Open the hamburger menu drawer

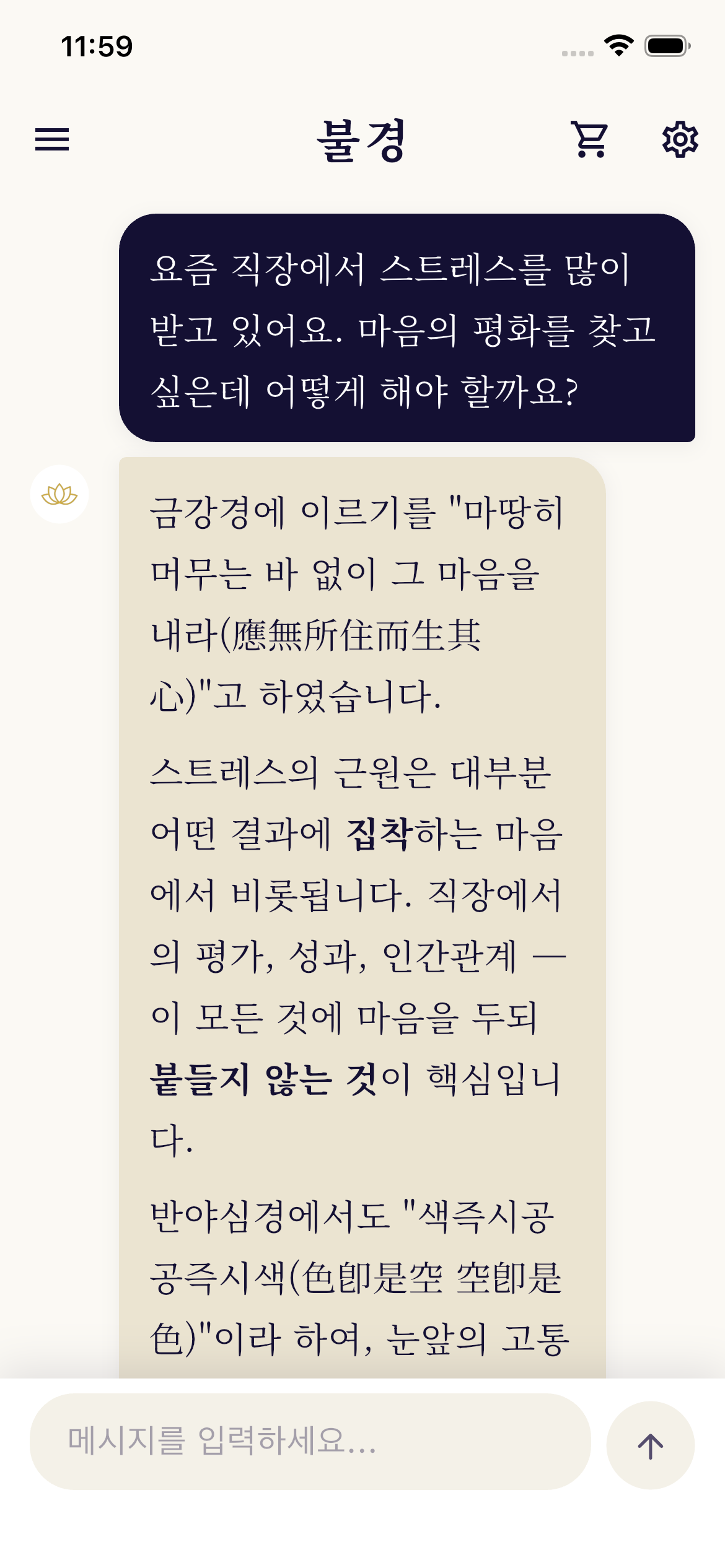[x=52, y=139]
